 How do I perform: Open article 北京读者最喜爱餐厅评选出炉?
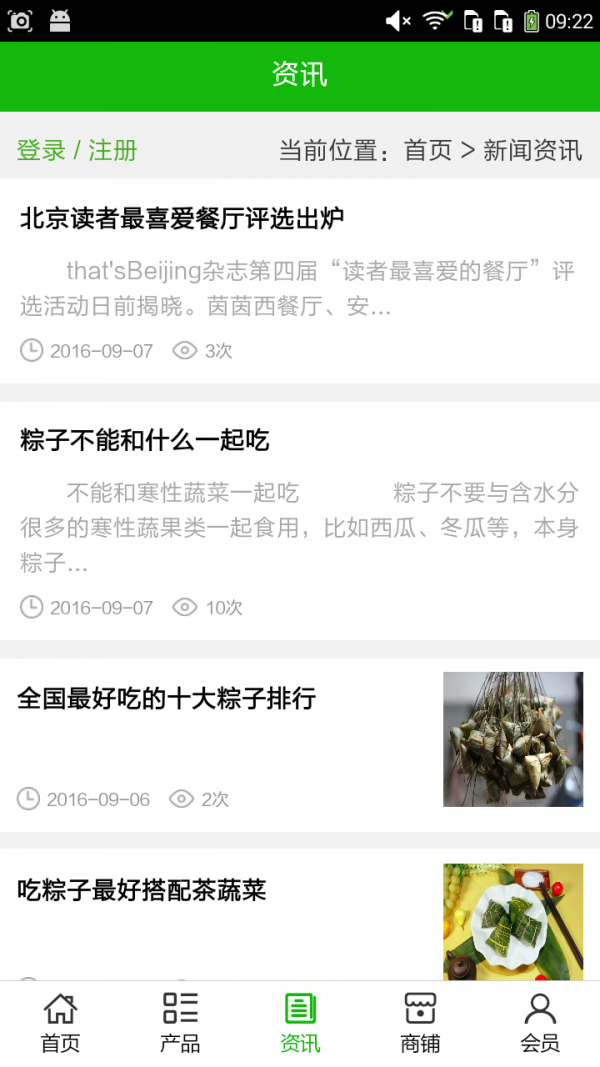(x=182, y=219)
